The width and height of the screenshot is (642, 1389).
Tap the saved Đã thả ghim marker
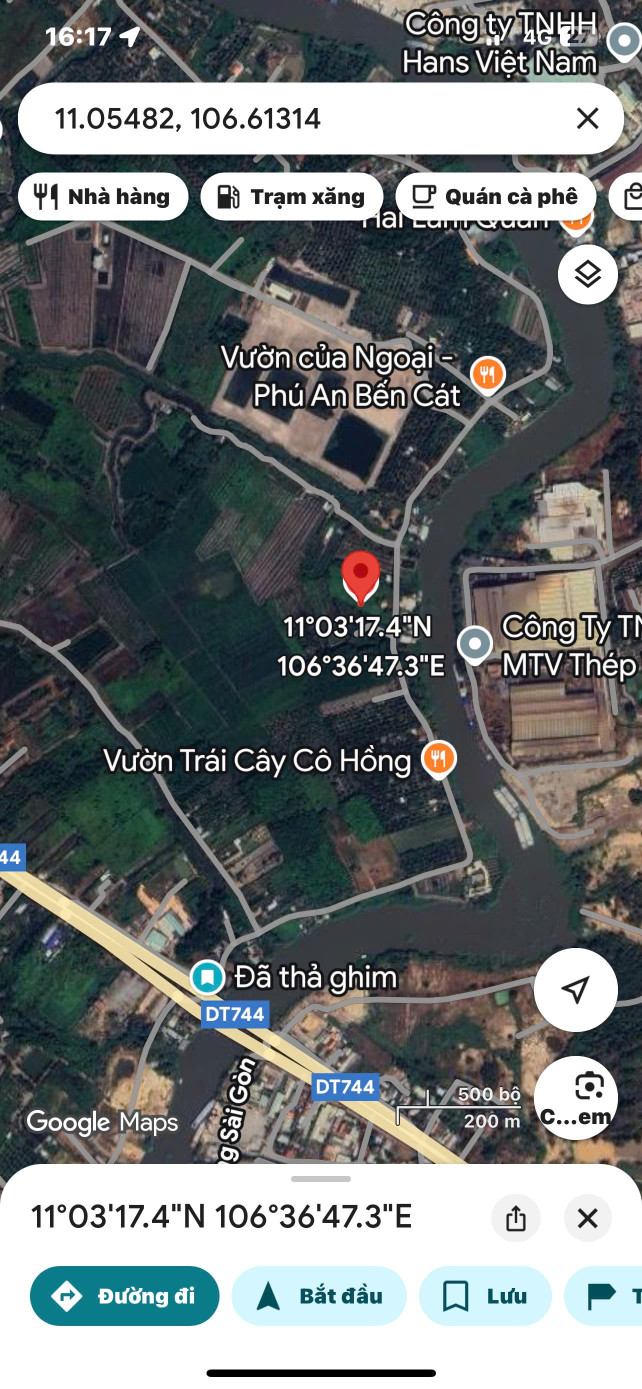pos(207,976)
